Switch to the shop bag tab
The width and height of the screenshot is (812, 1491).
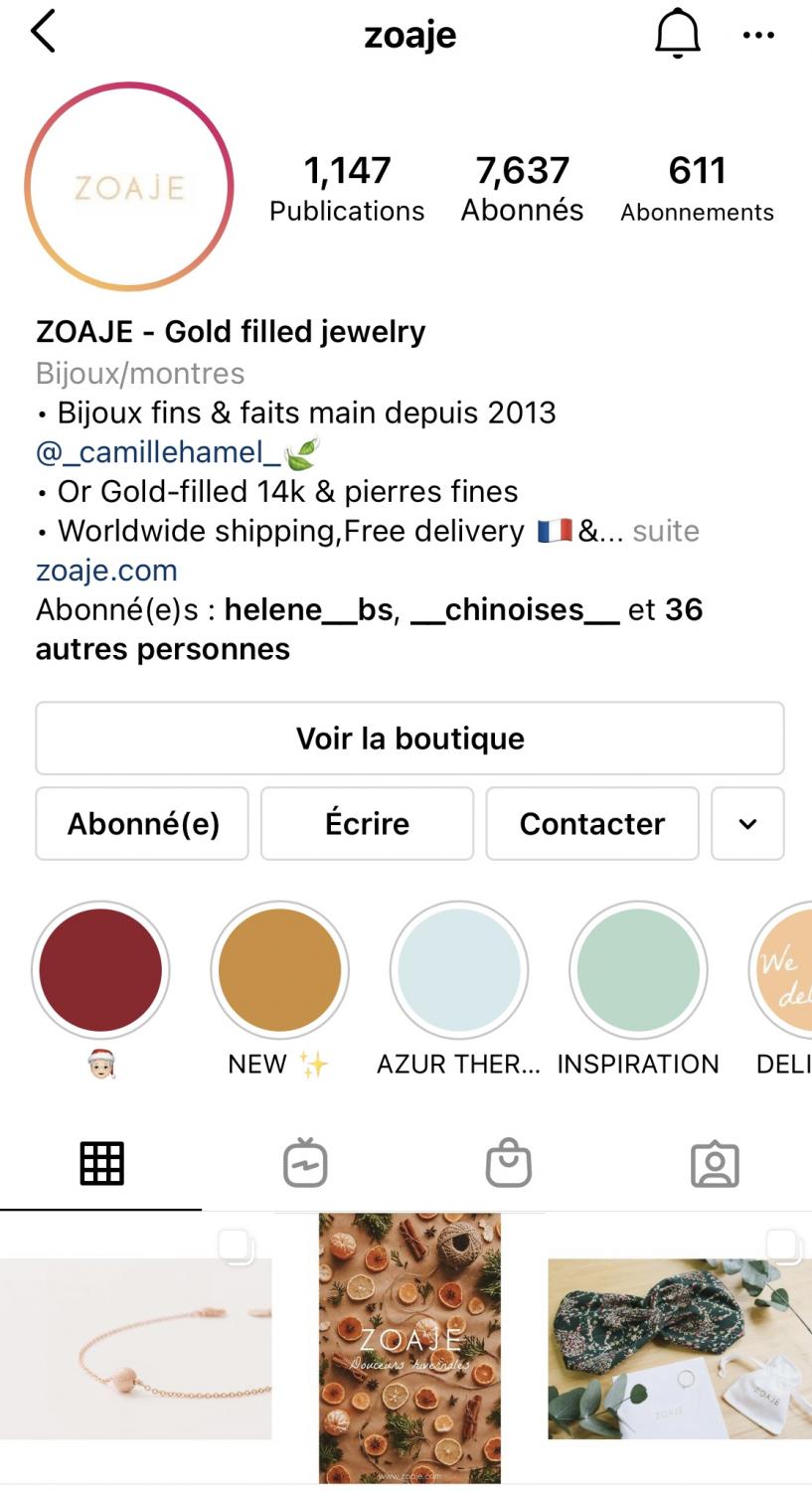pos(509,1163)
